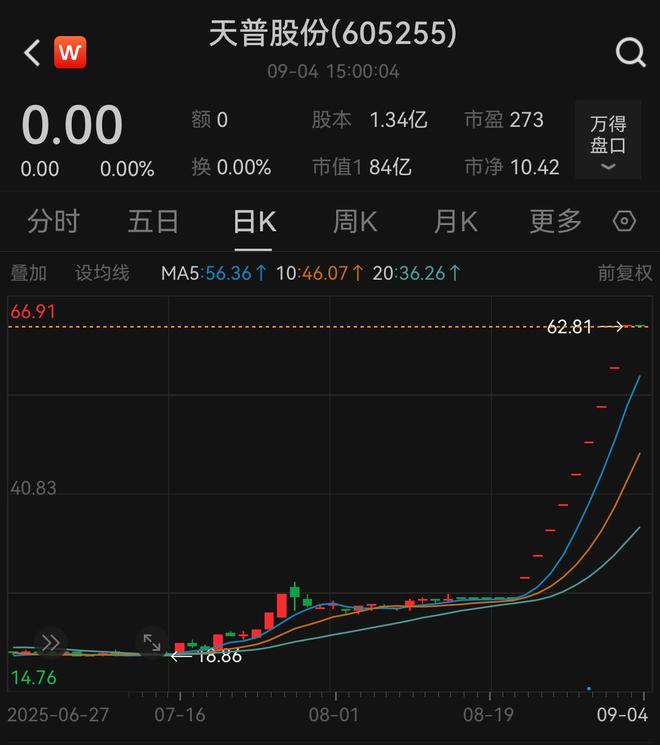
Task: Switch to the 分时 chart tab
Action: tap(53, 221)
